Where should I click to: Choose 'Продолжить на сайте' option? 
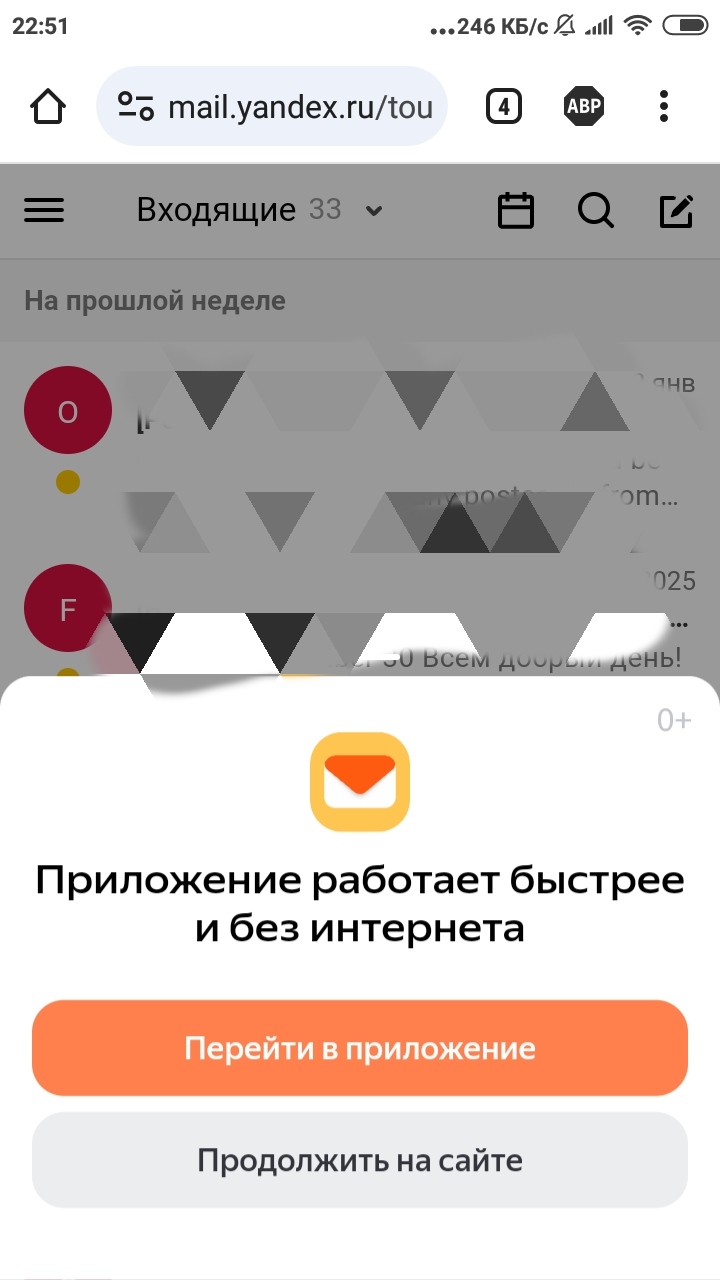pyautogui.click(x=360, y=1160)
